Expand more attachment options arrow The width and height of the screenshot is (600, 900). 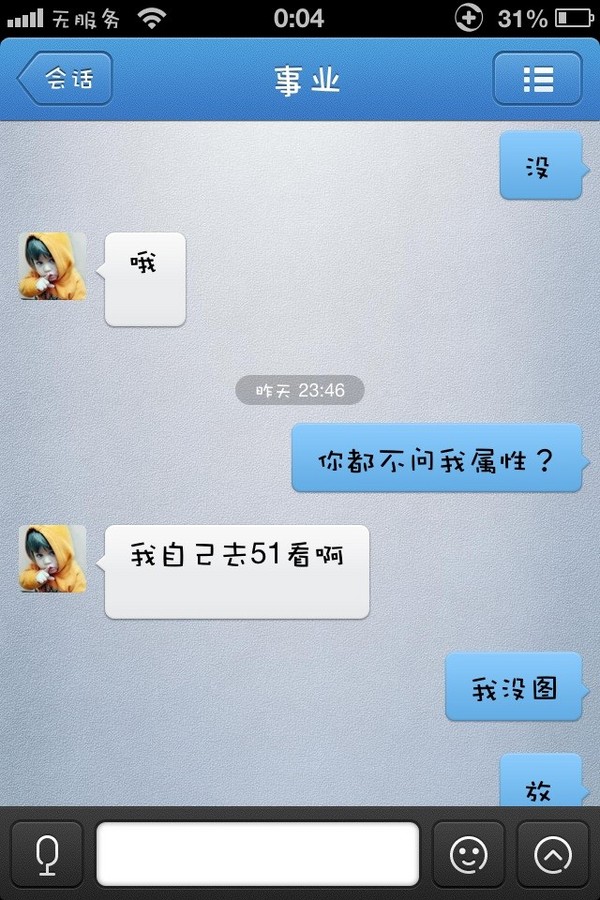click(553, 854)
